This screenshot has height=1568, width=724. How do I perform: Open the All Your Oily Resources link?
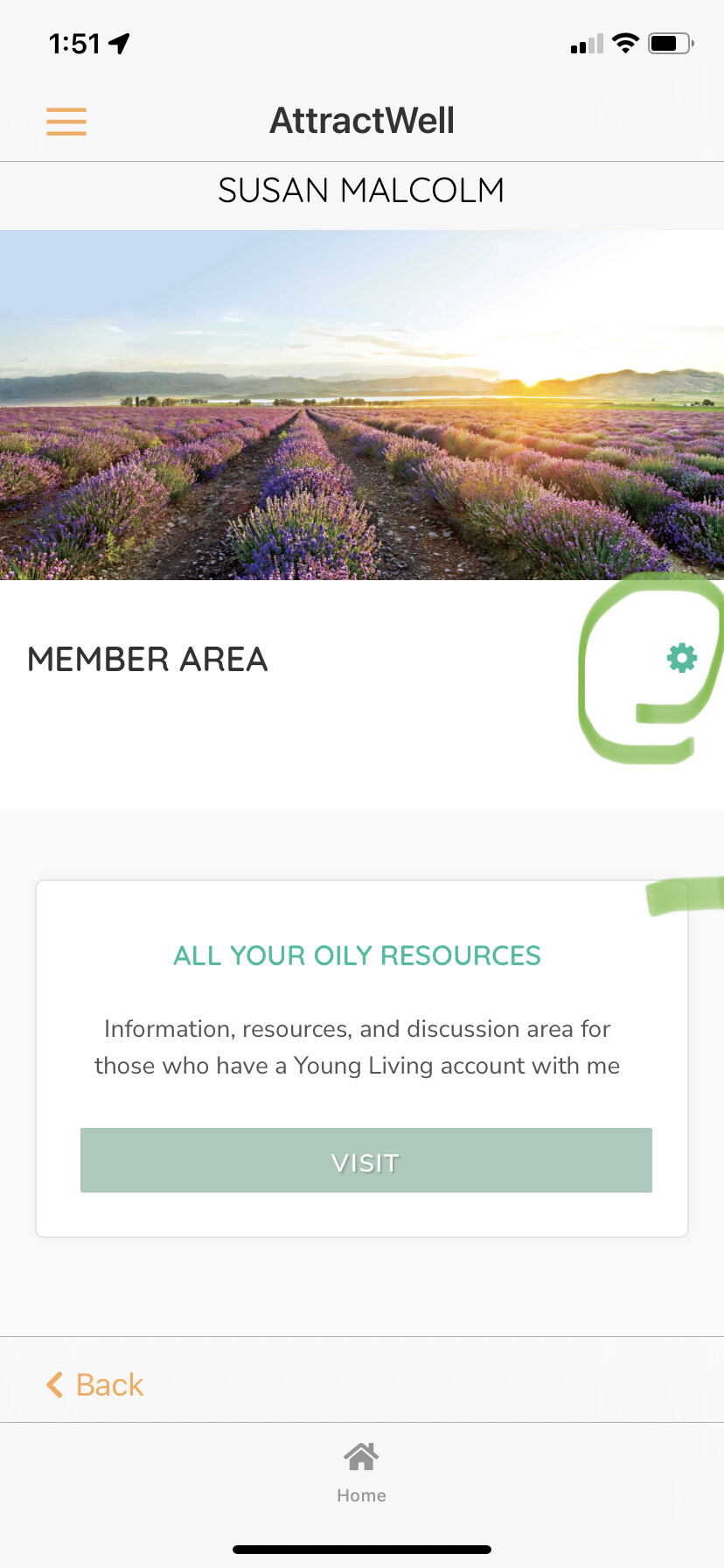[x=357, y=955]
